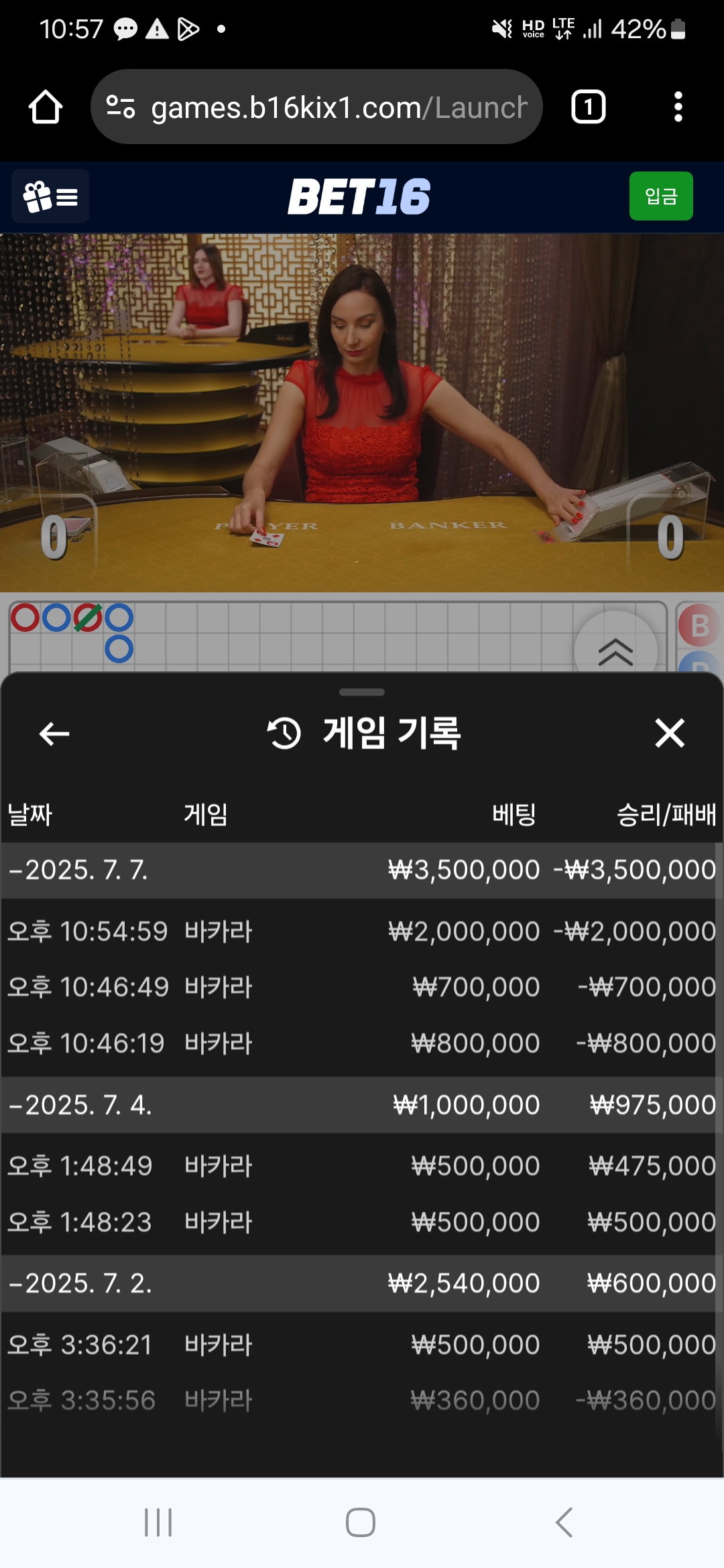Open the 오후 10:54:59 바카라 record
Viewport: 724px width, 1568px height.
click(361, 931)
